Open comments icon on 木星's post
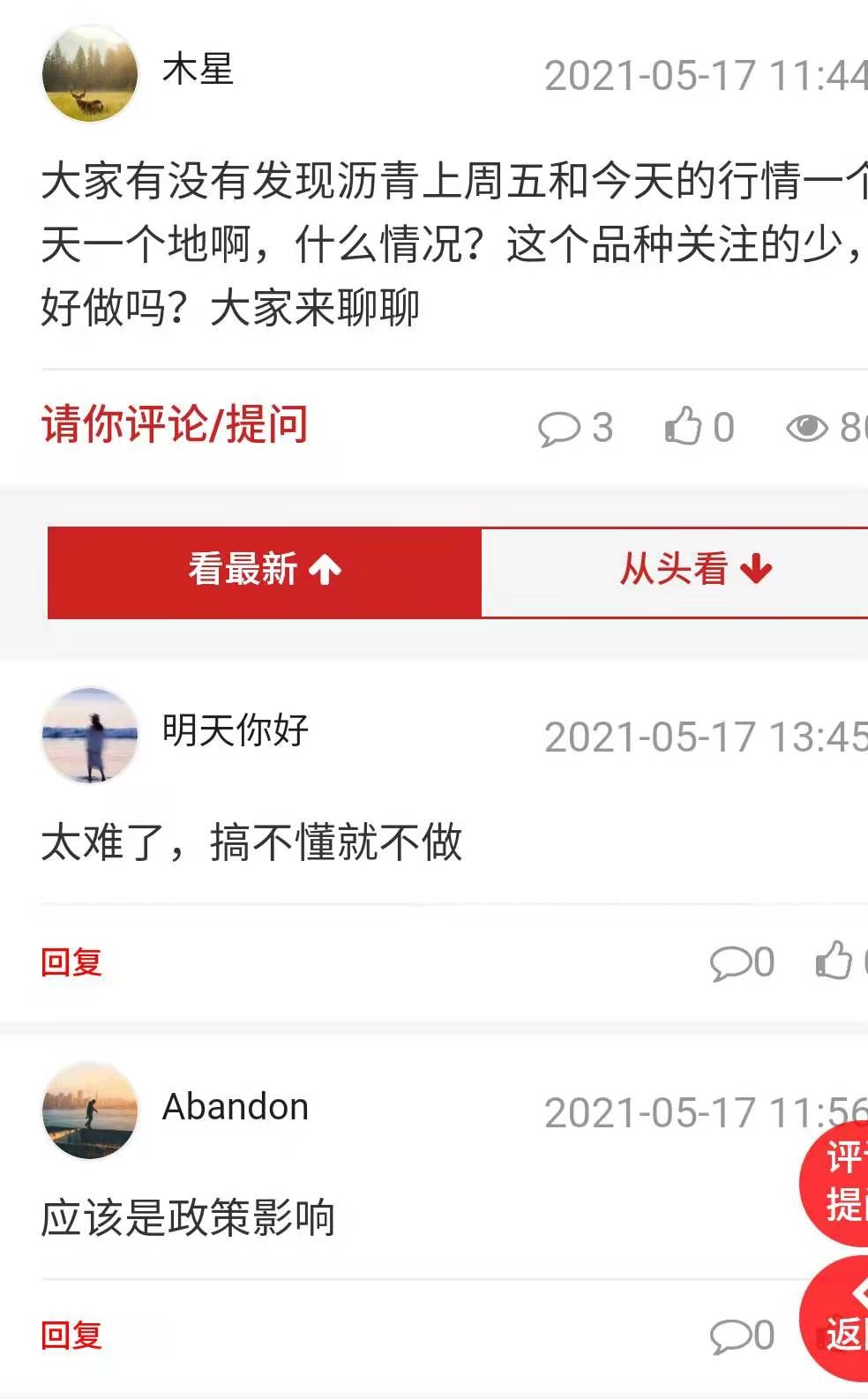This screenshot has height=1399, width=868. click(559, 429)
